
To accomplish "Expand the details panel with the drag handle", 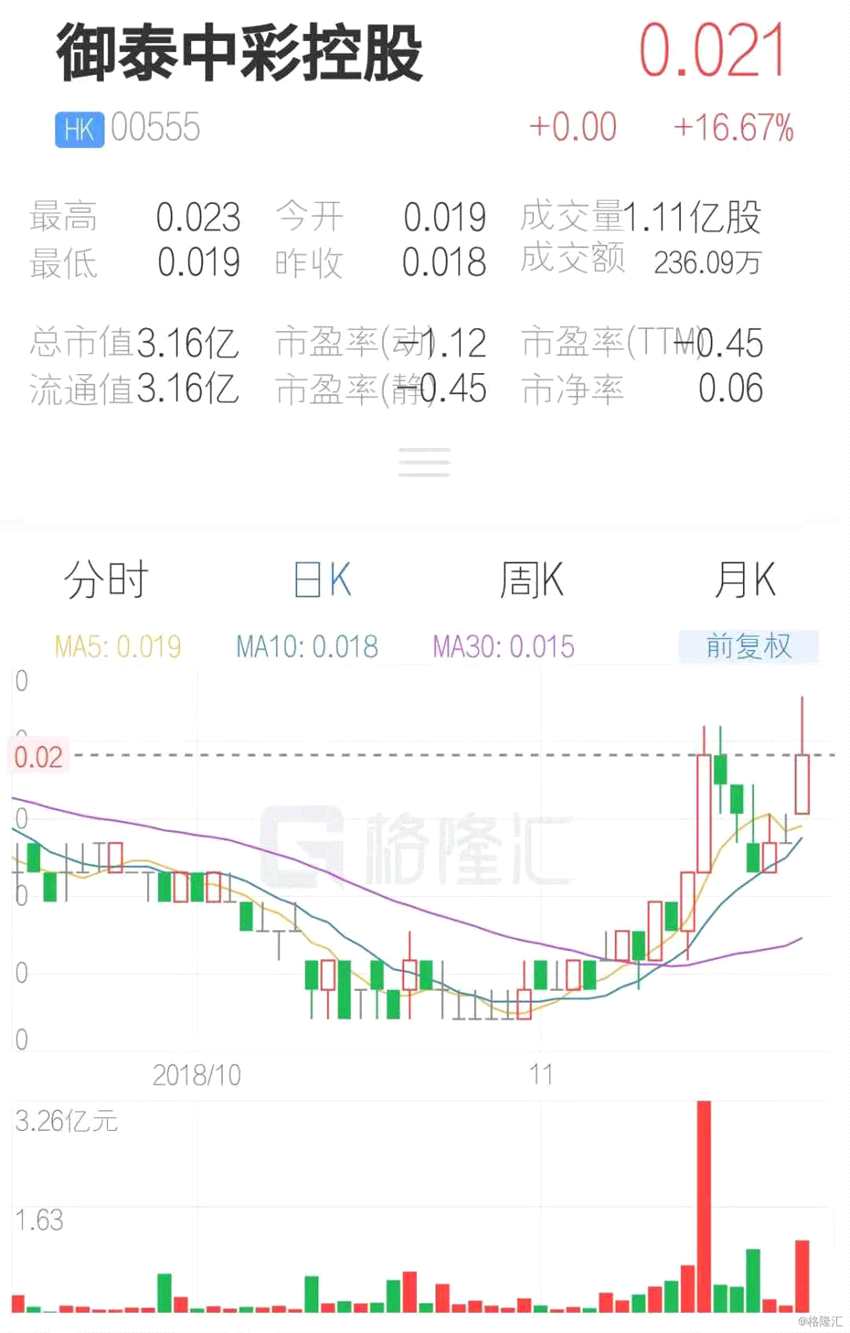I will [x=424, y=461].
